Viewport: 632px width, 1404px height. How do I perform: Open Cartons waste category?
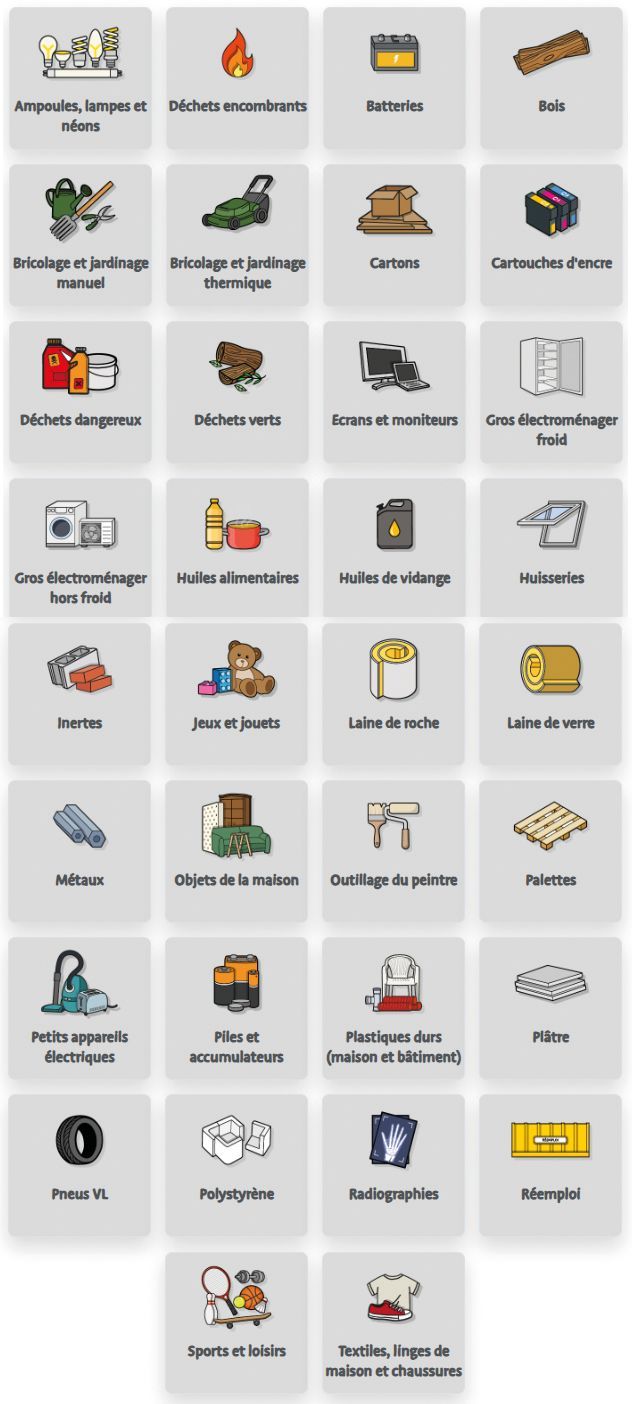394,236
